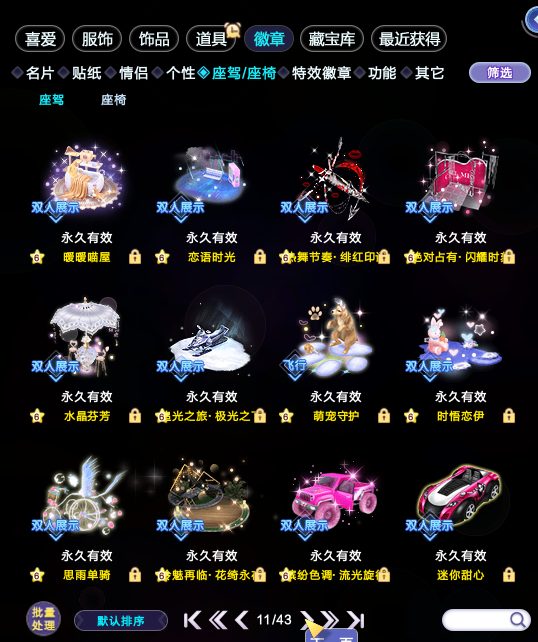Image resolution: width=538 pixels, height=642 pixels.
Task: Jump to the last page
Action: 355,620
